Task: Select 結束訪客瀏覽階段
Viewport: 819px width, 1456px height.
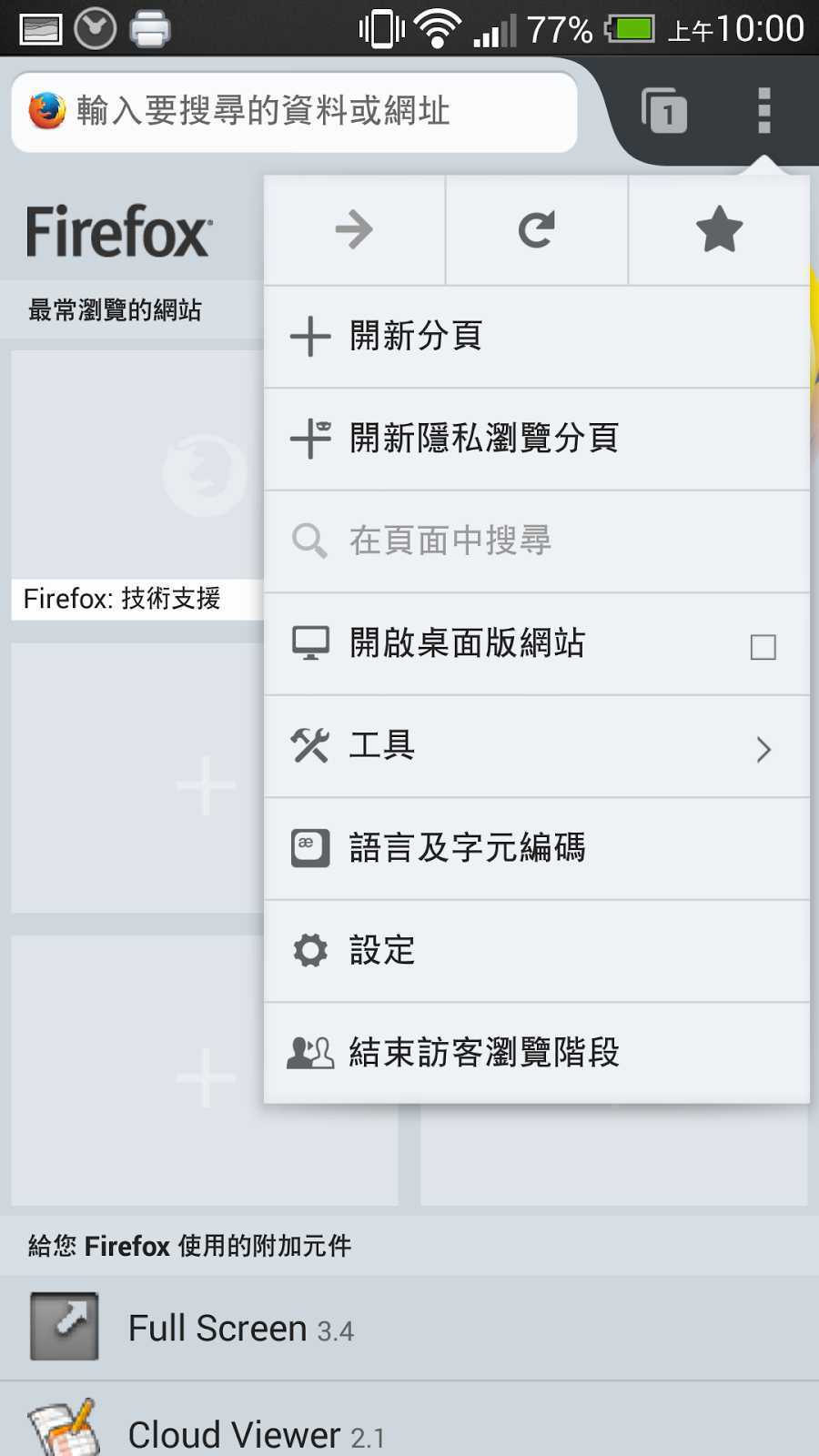Action: [536, 1053]
